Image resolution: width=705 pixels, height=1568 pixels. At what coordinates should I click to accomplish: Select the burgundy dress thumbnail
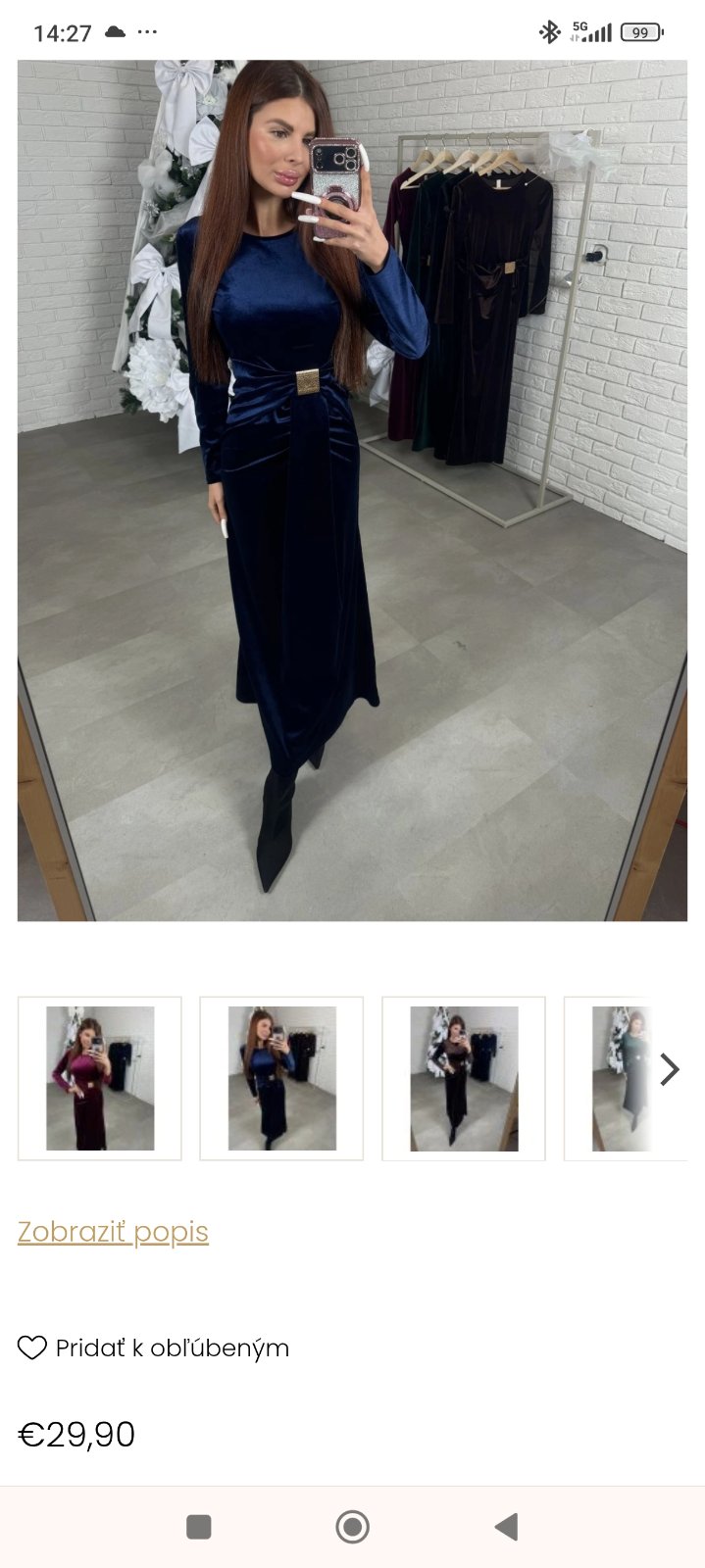click(100, 1078)
